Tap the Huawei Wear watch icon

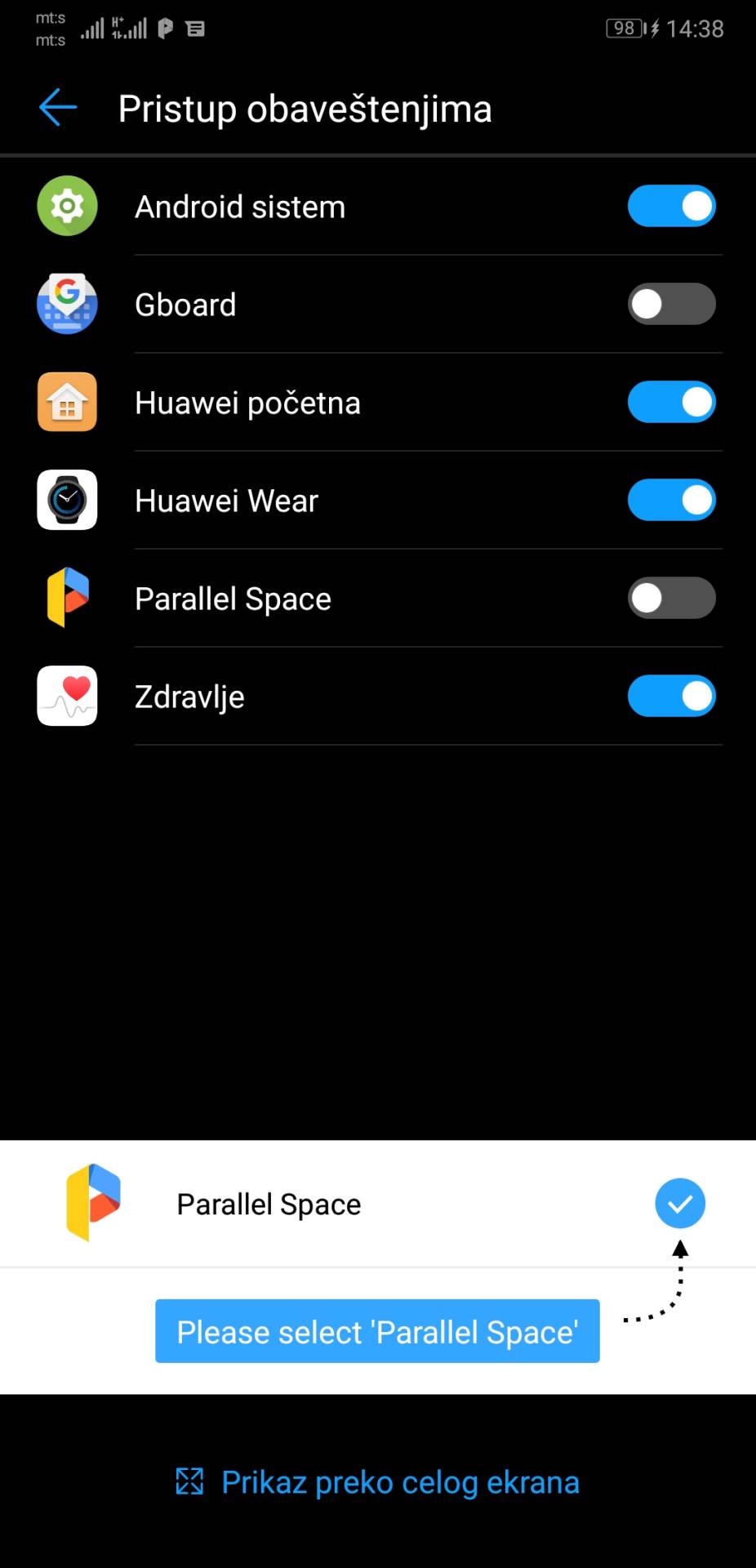(x=67, y=500)
